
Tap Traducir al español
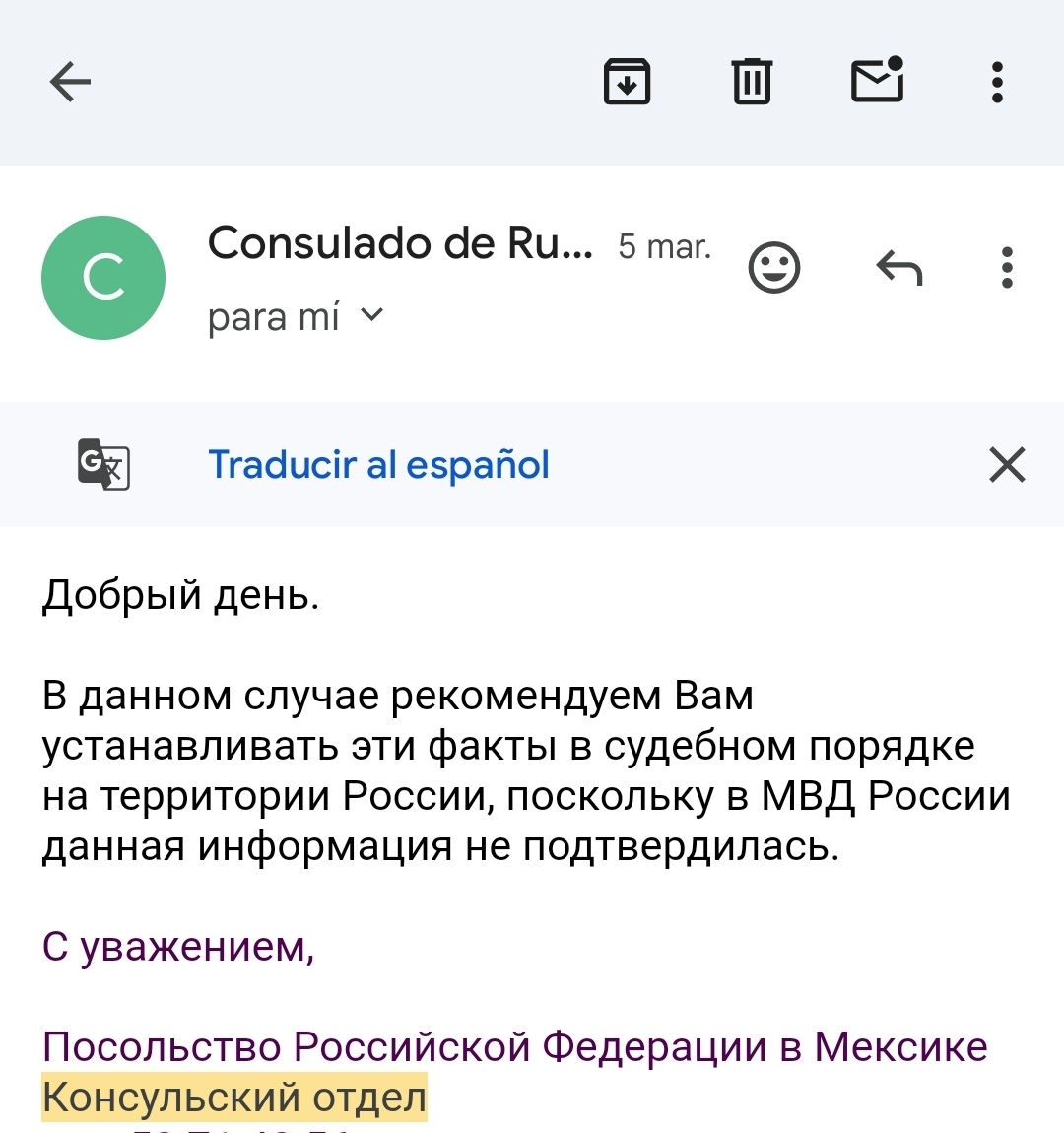click(x=378, y=465)
